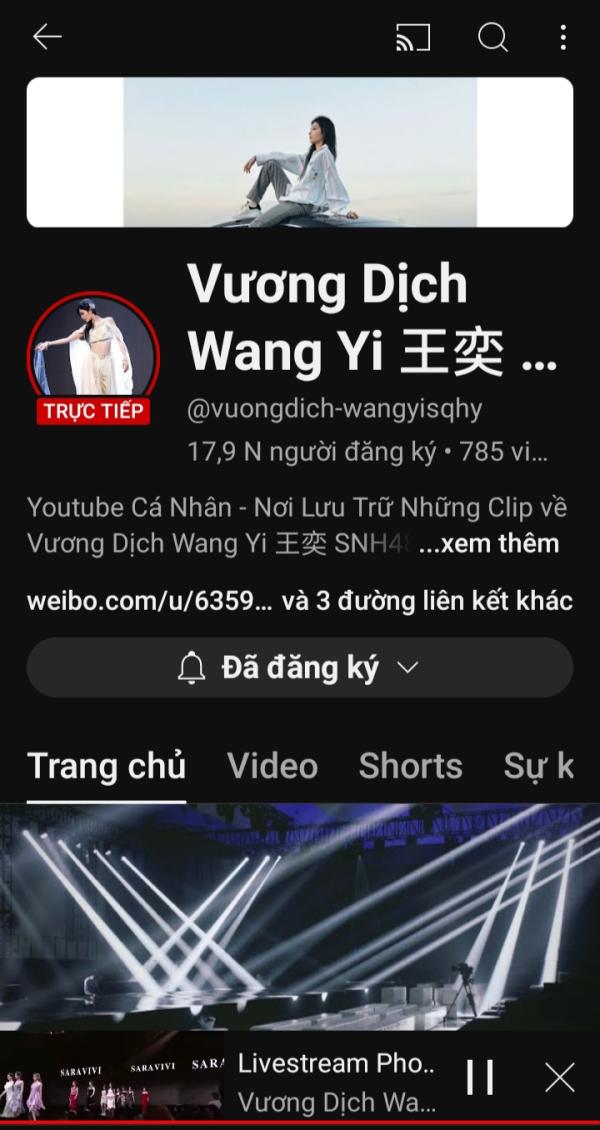Open the Đã đăng ký subscription options
Image resolution: width=600 pixels, height=1130 pixels.
[x=300, y=667]
